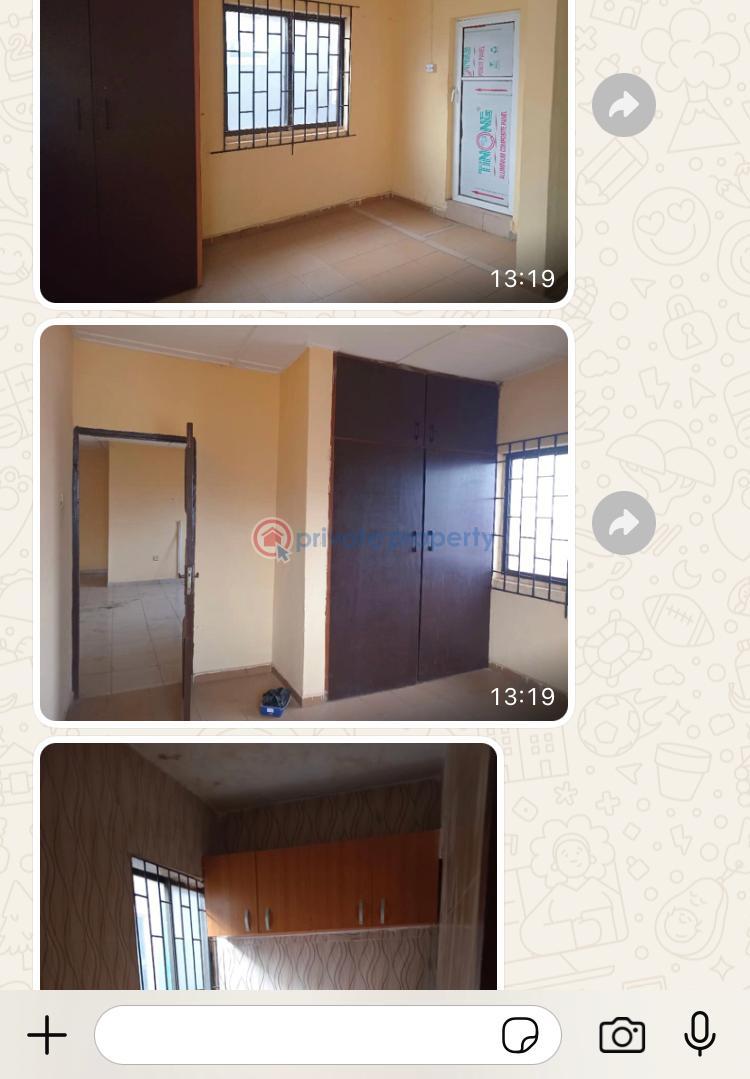Tap the 13:19 timestamp on the first photo
Screen dimensions: 750x1079
point(522,279)
